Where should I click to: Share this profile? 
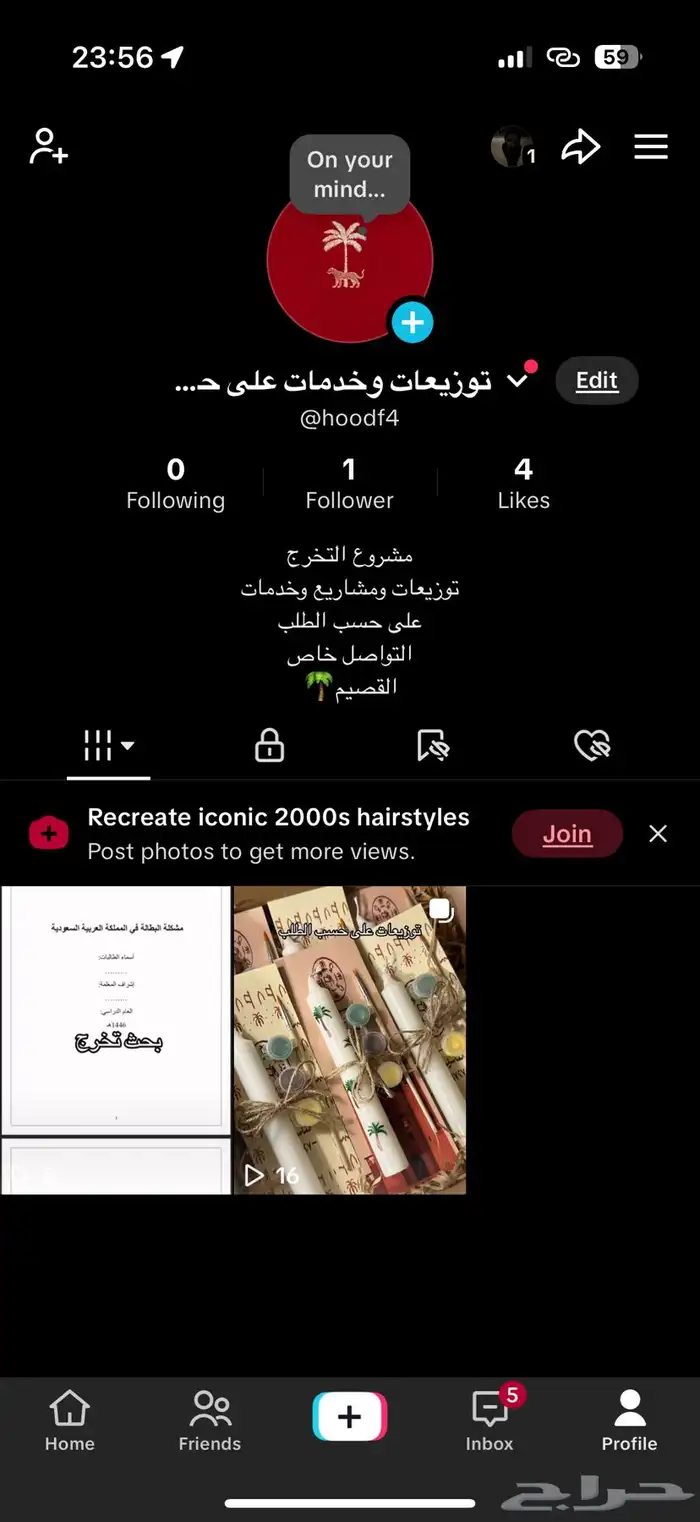[x=580, y=148]
